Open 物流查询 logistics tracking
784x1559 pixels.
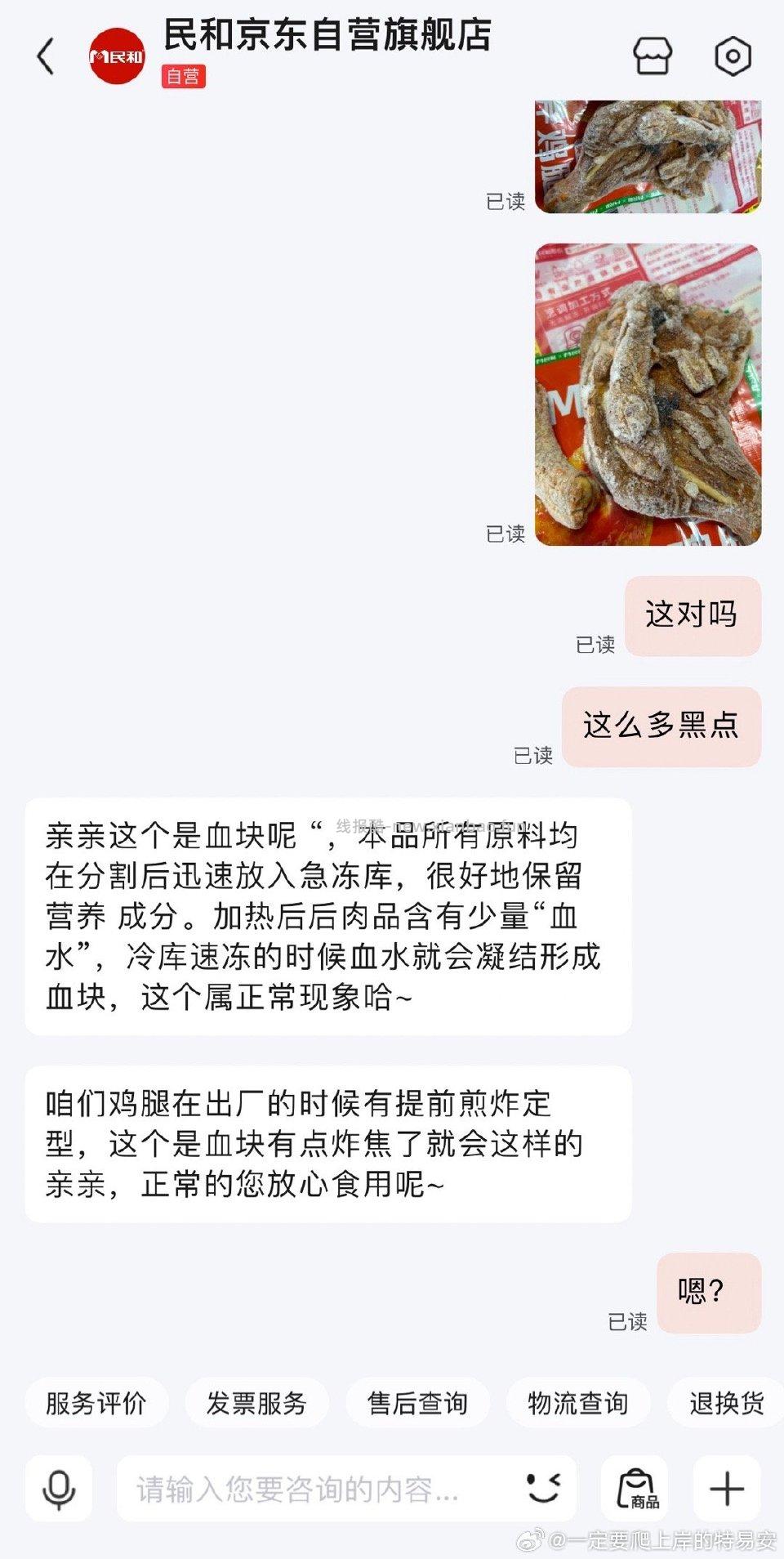tap(578, 1403)
